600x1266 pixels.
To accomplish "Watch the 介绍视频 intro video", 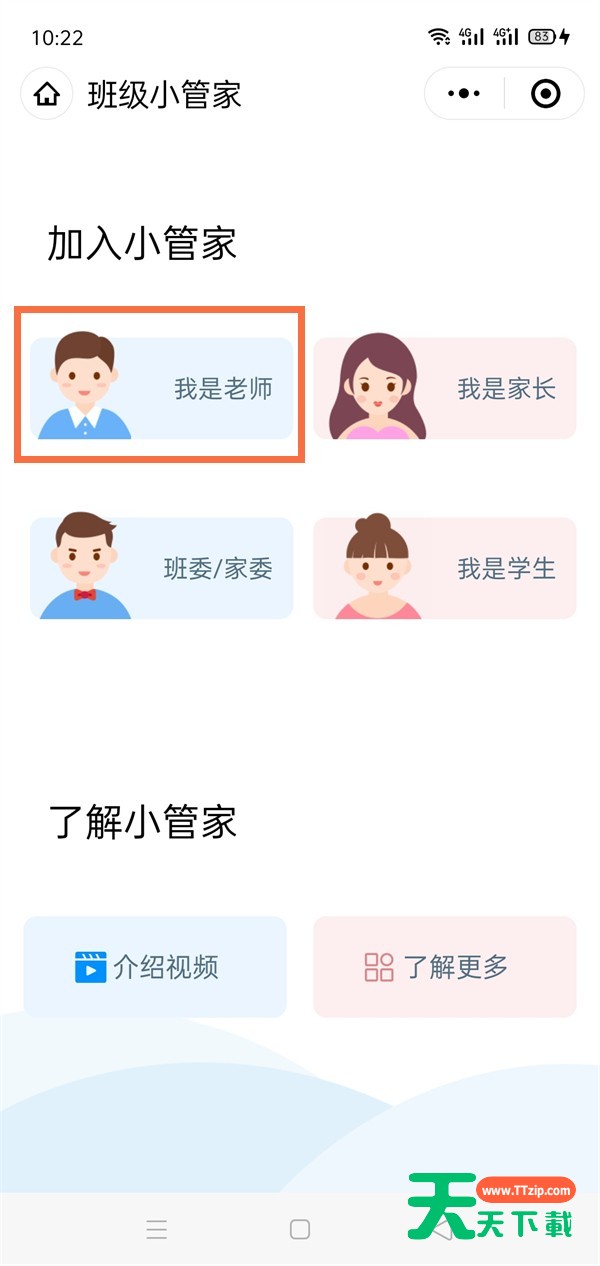I will (155, 967).
